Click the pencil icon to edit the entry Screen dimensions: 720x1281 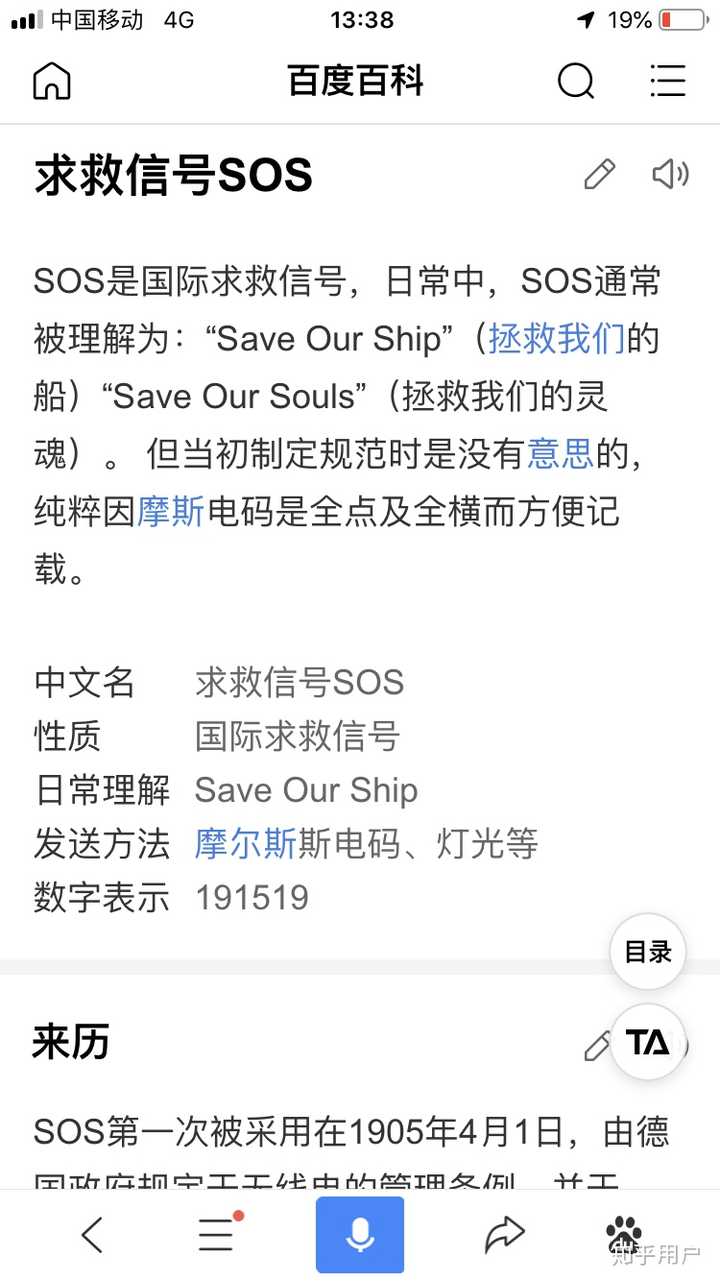(x=599, y=174)
